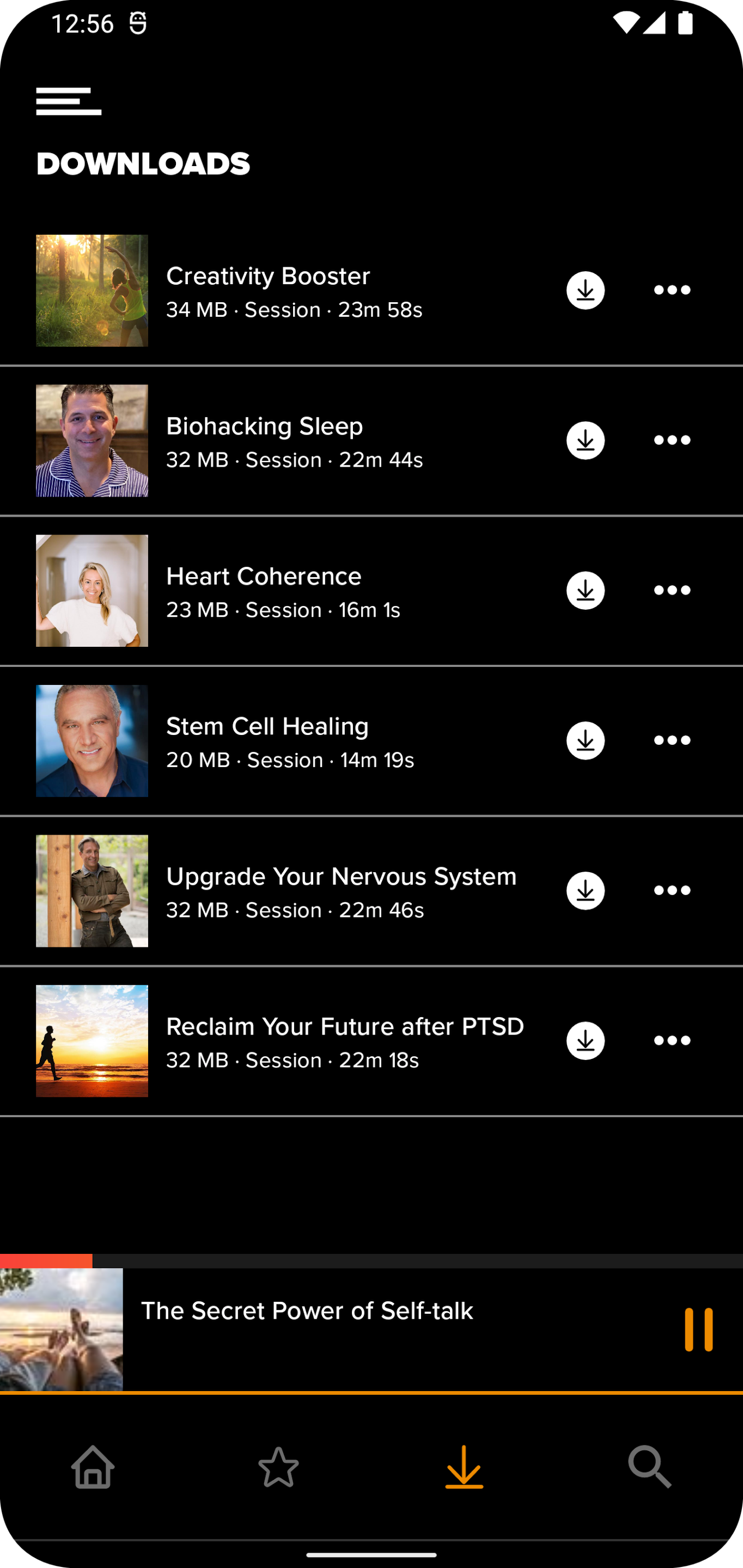Pause The Secret Power of Self-talk

coord(698,1330)
